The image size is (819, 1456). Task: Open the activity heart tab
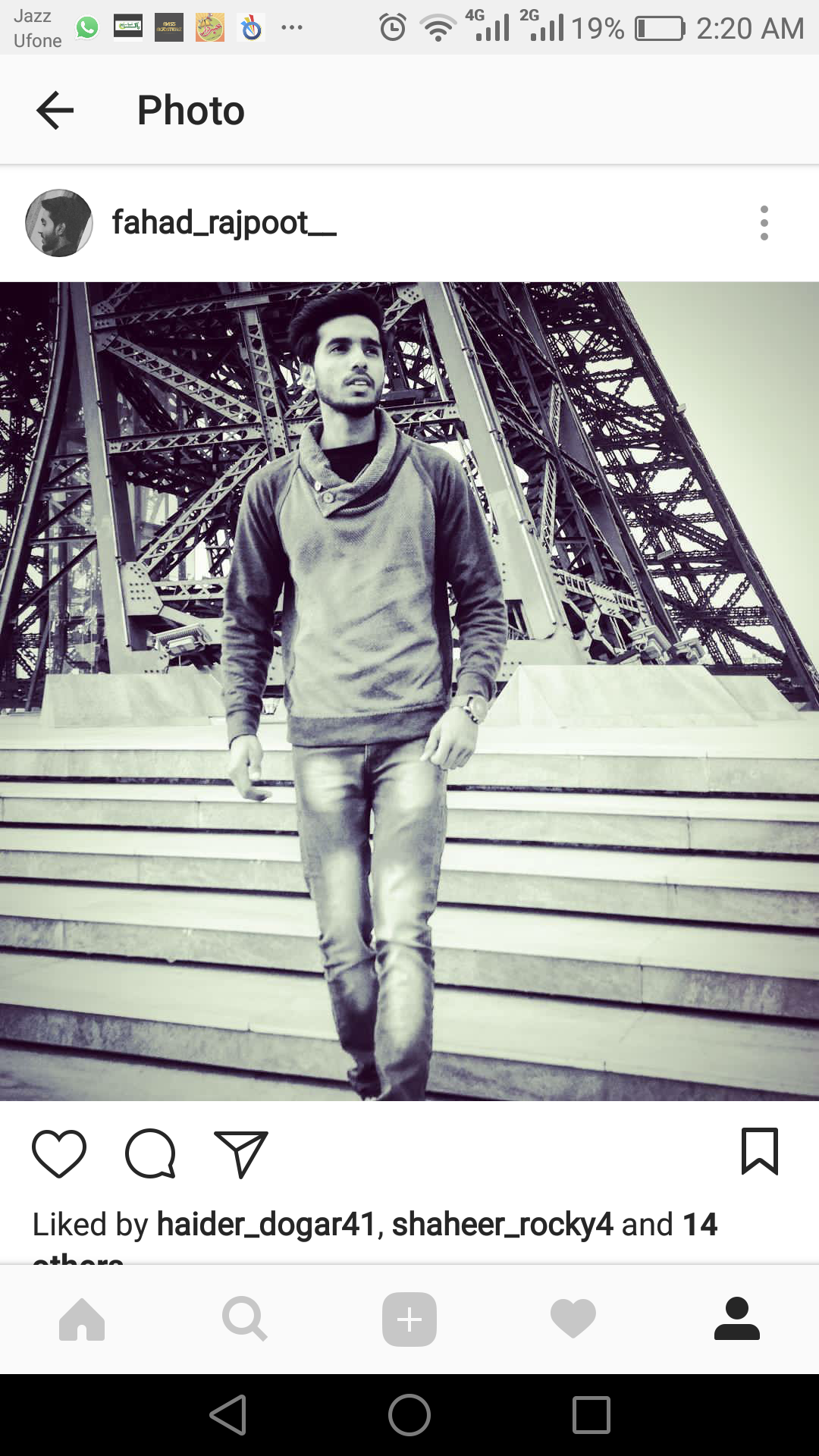[x=573, y=1319]
